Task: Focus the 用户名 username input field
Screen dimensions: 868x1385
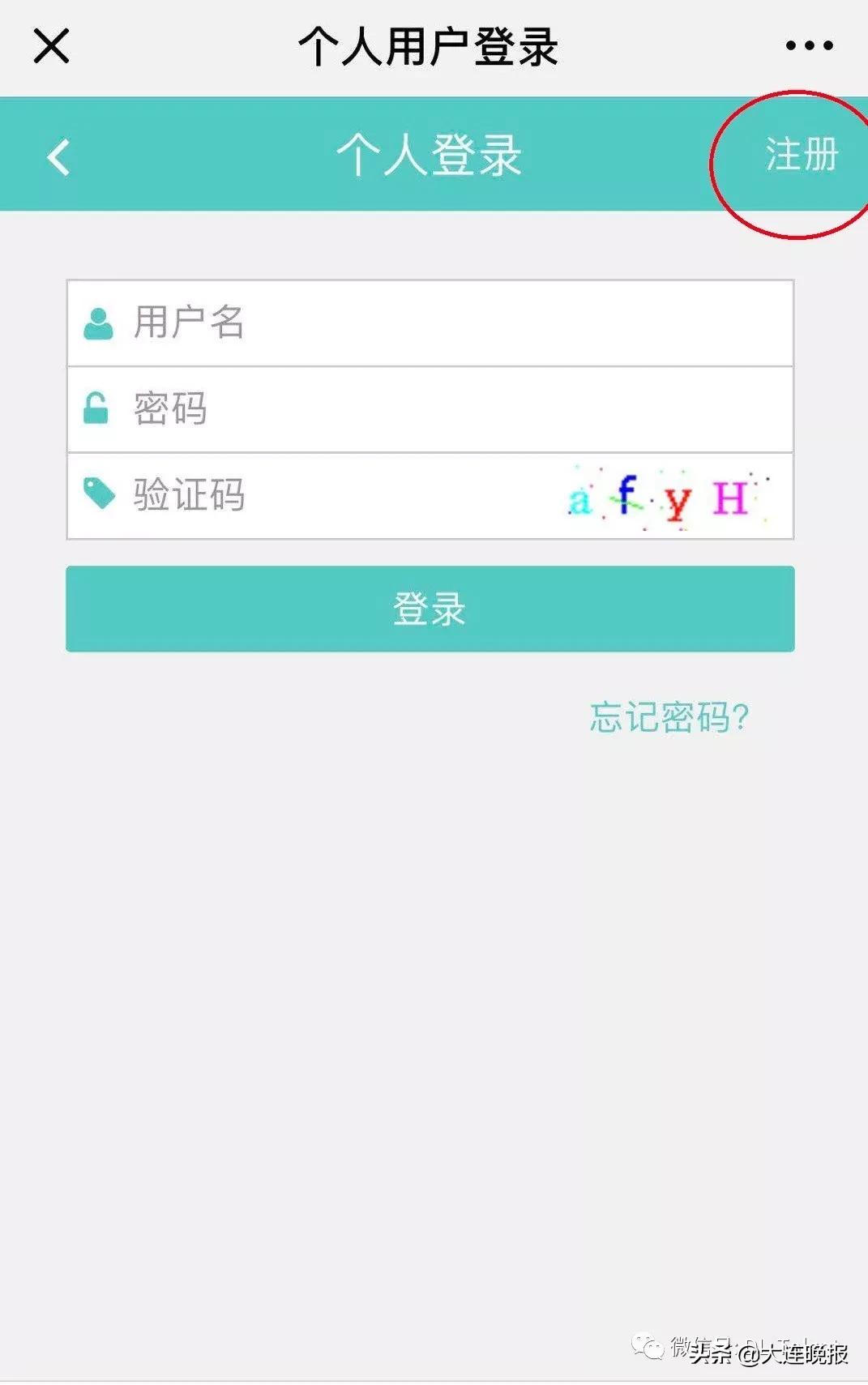Action: [x=365, y=323]
